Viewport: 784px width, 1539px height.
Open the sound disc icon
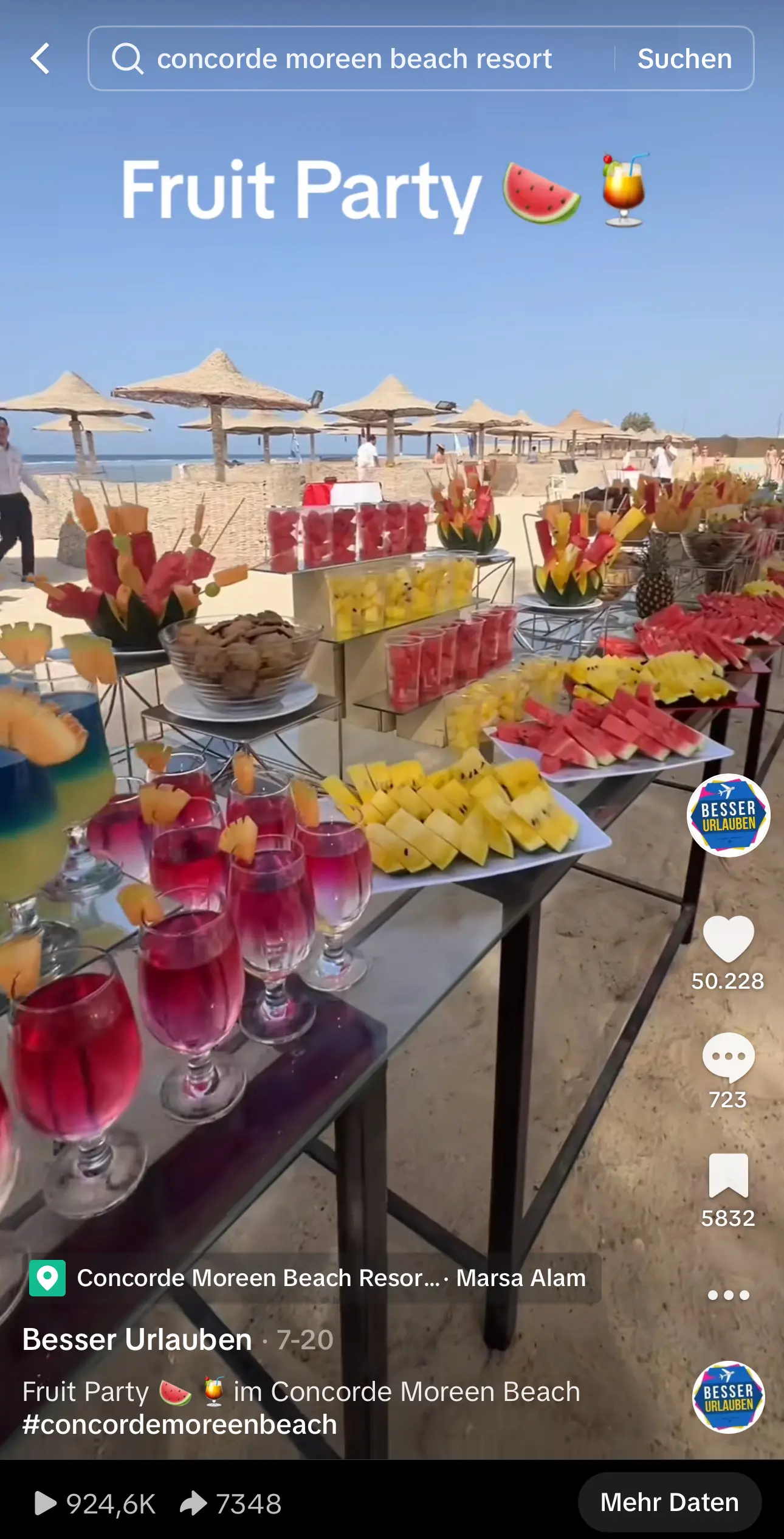click(728, 1397)
